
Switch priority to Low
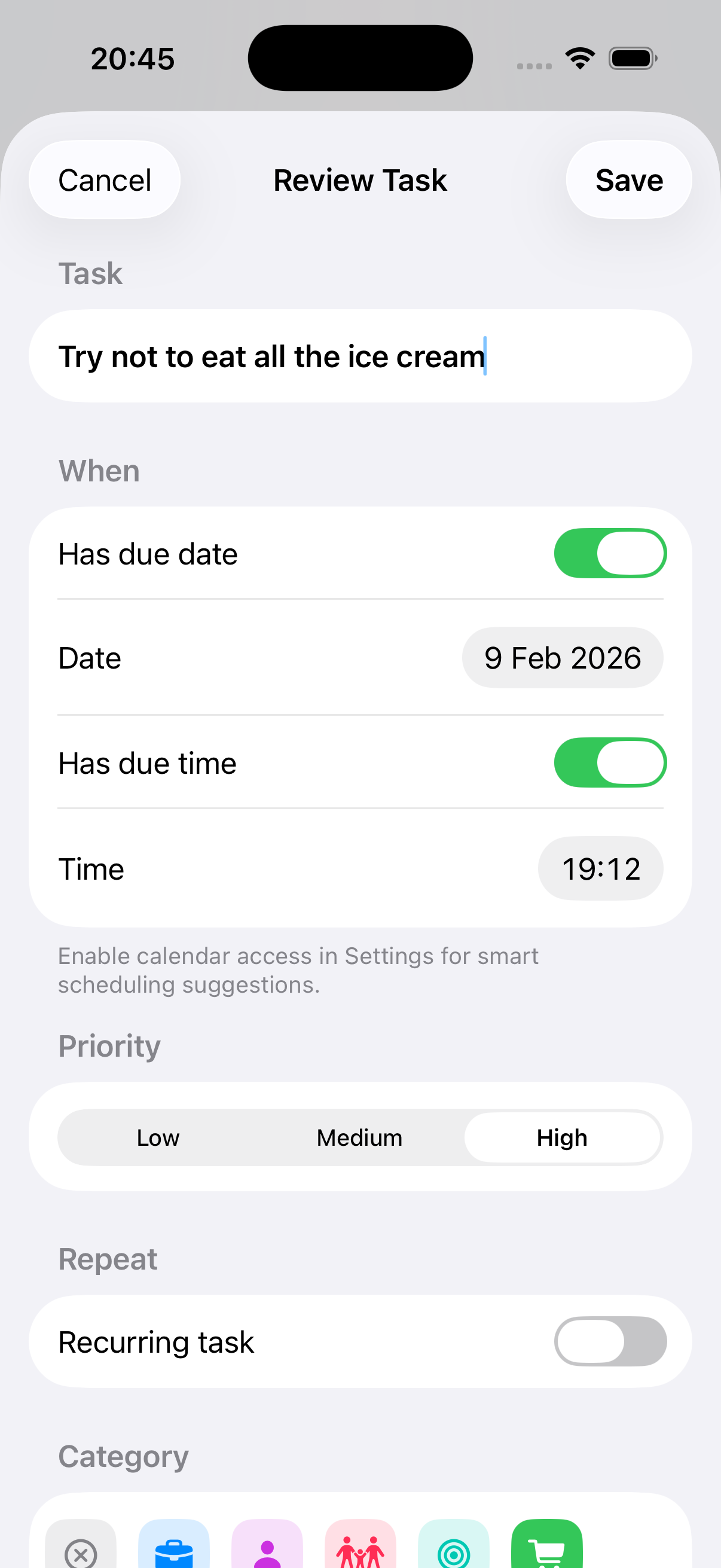[x=158, y=1137]
